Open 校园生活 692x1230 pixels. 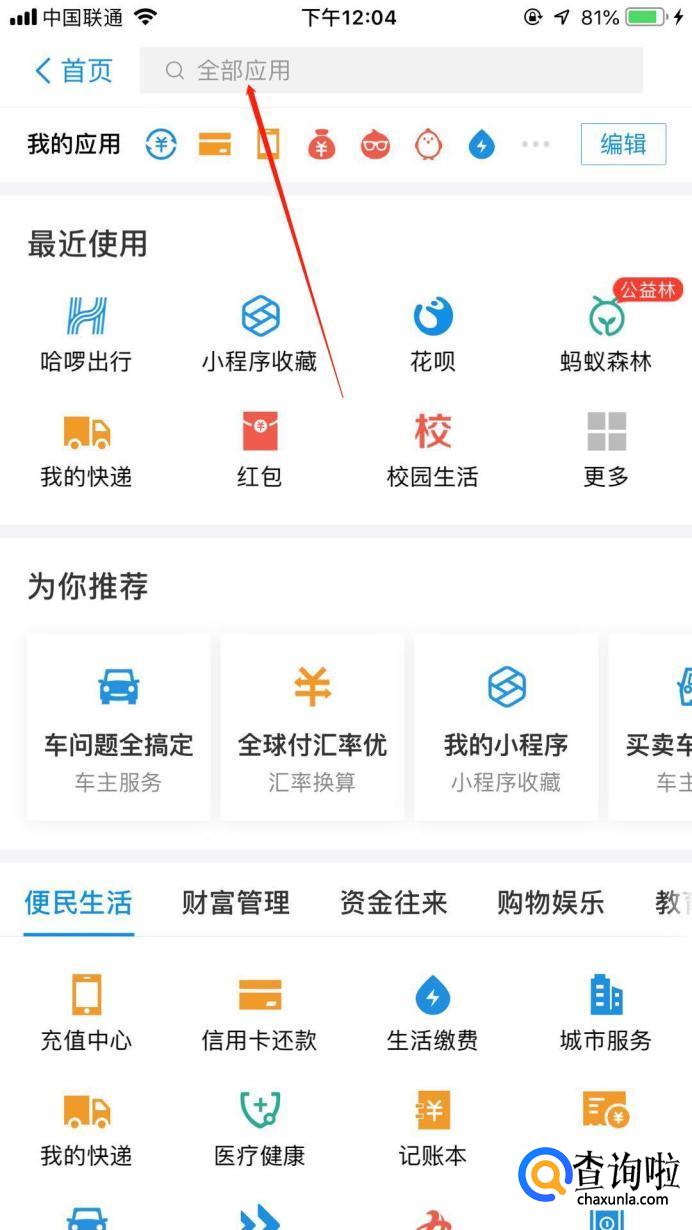tap(433, 448)
